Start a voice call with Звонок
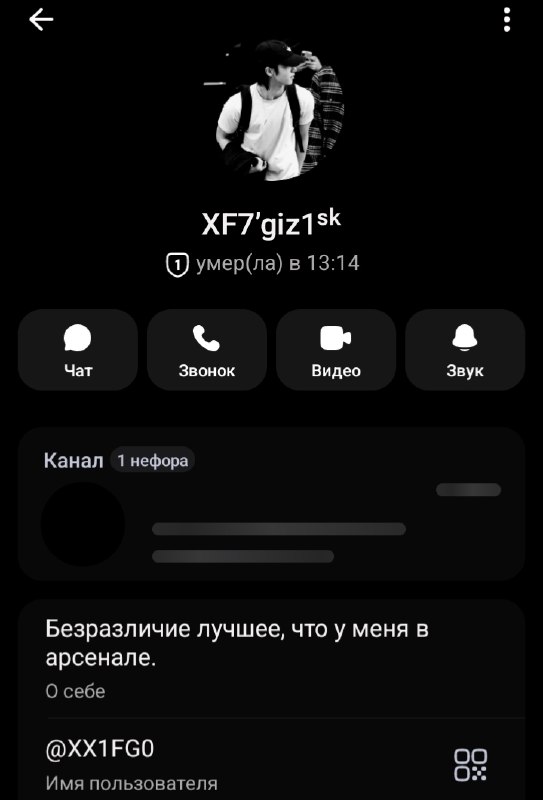 [x=207, y=350]
